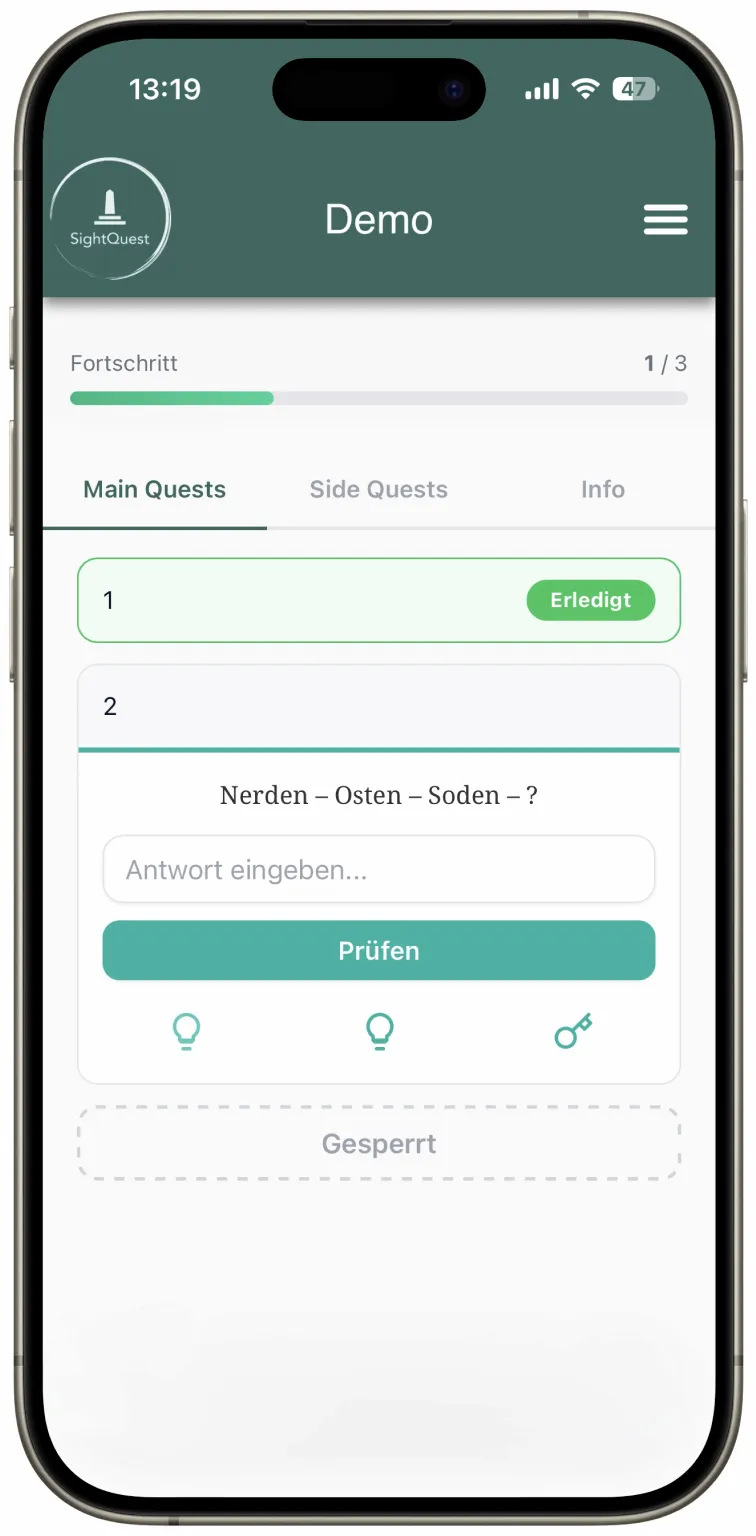Show the solution with the key icon
The height and width of the screenshot is (1536, 756).
click(x=573, y=1030)
